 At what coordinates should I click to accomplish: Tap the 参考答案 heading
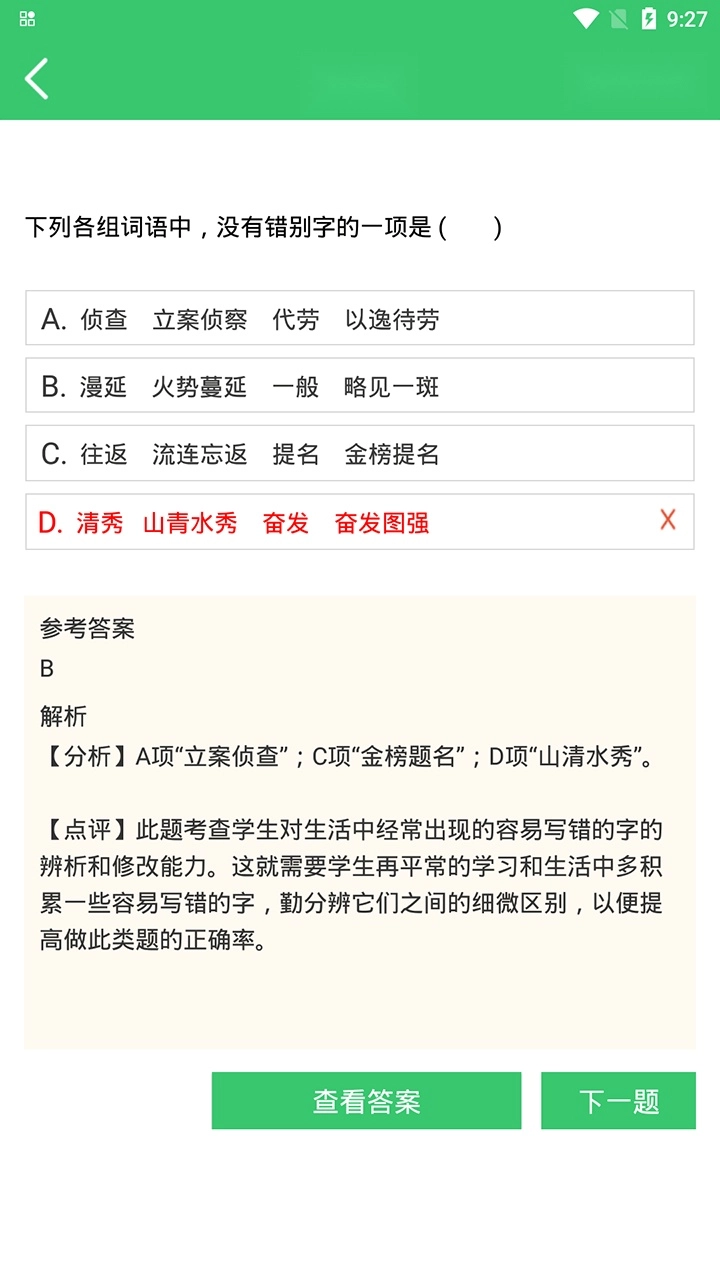[x=88, y=629]
